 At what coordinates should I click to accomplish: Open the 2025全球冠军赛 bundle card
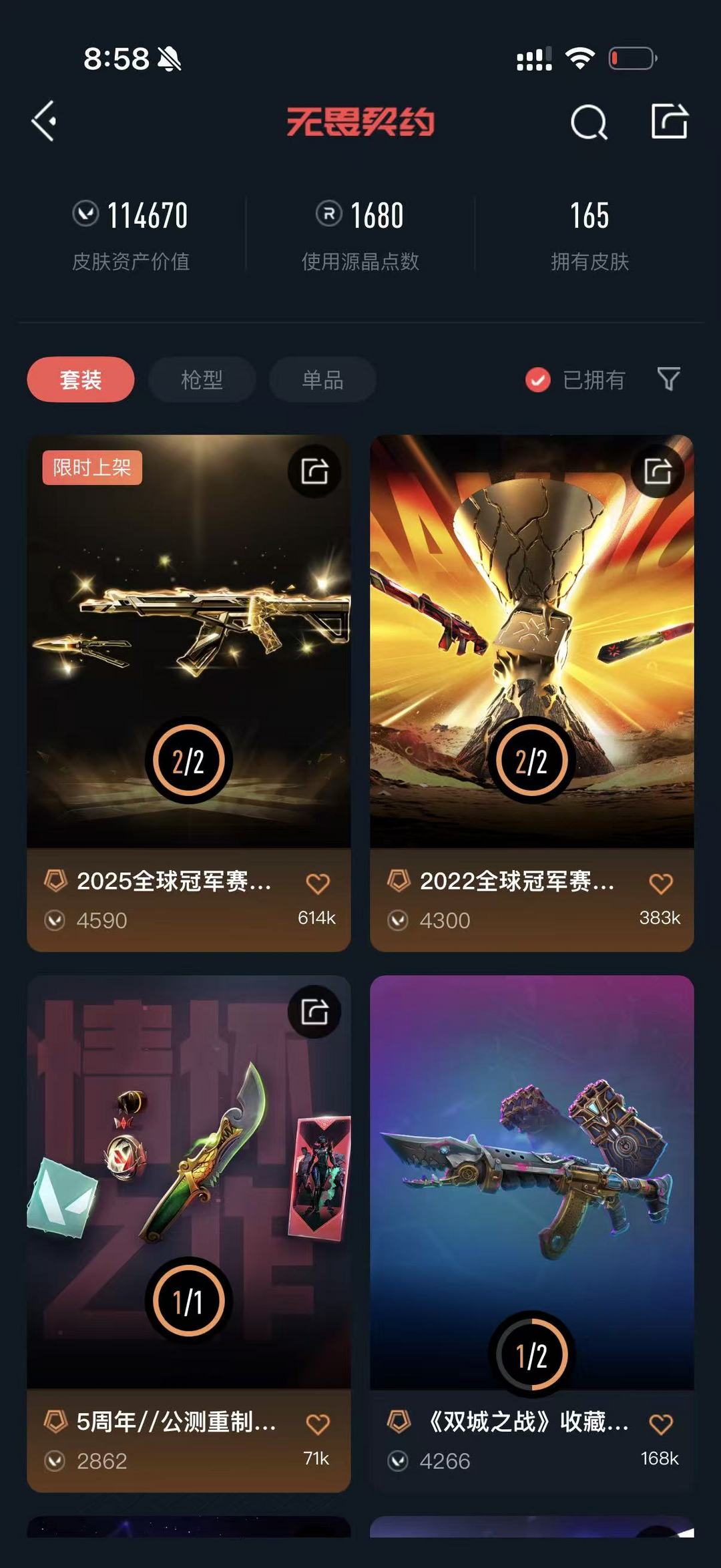click(x=189, y=693)
